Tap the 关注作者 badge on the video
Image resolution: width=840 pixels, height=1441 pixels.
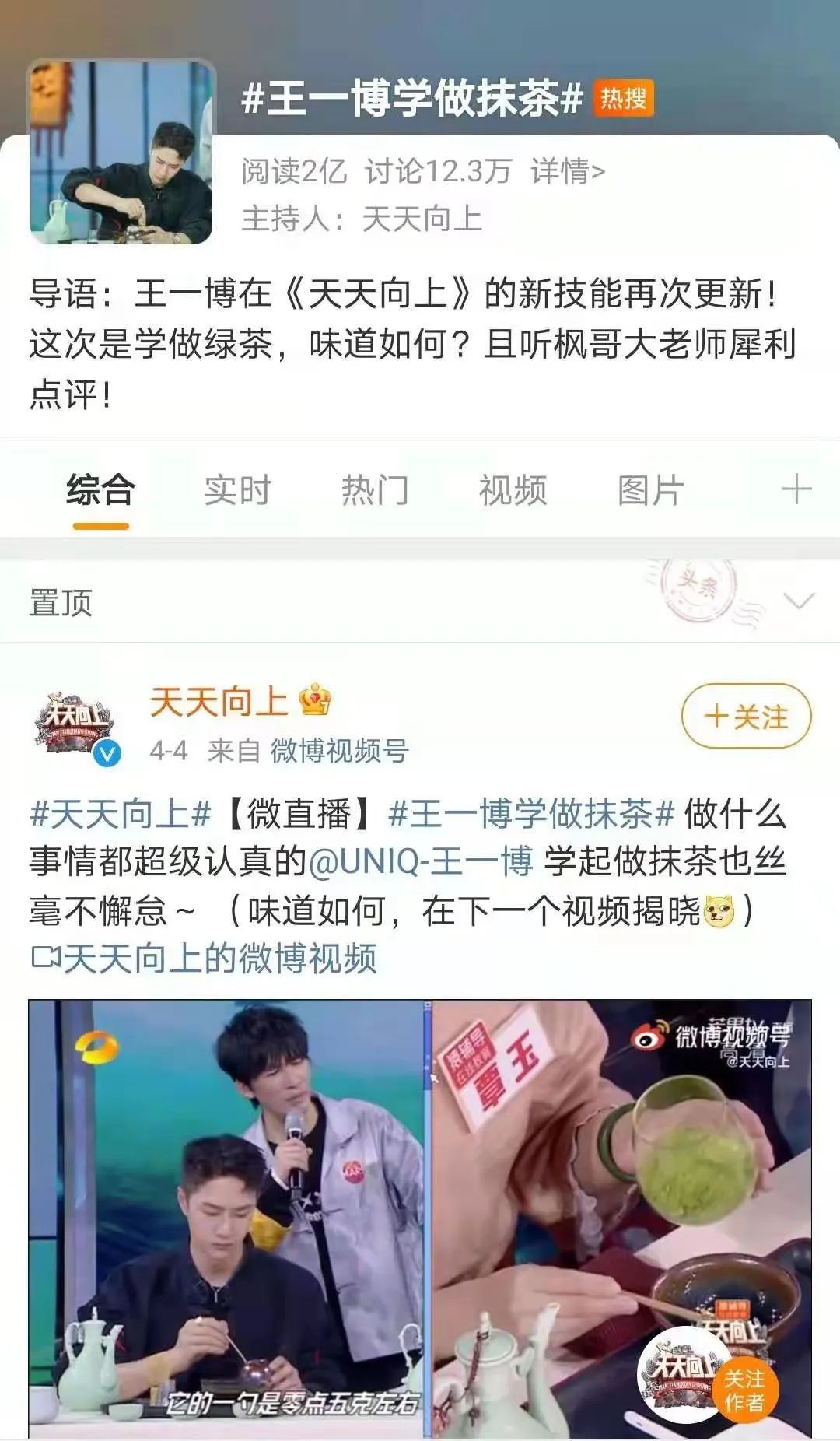[744, 1390]
